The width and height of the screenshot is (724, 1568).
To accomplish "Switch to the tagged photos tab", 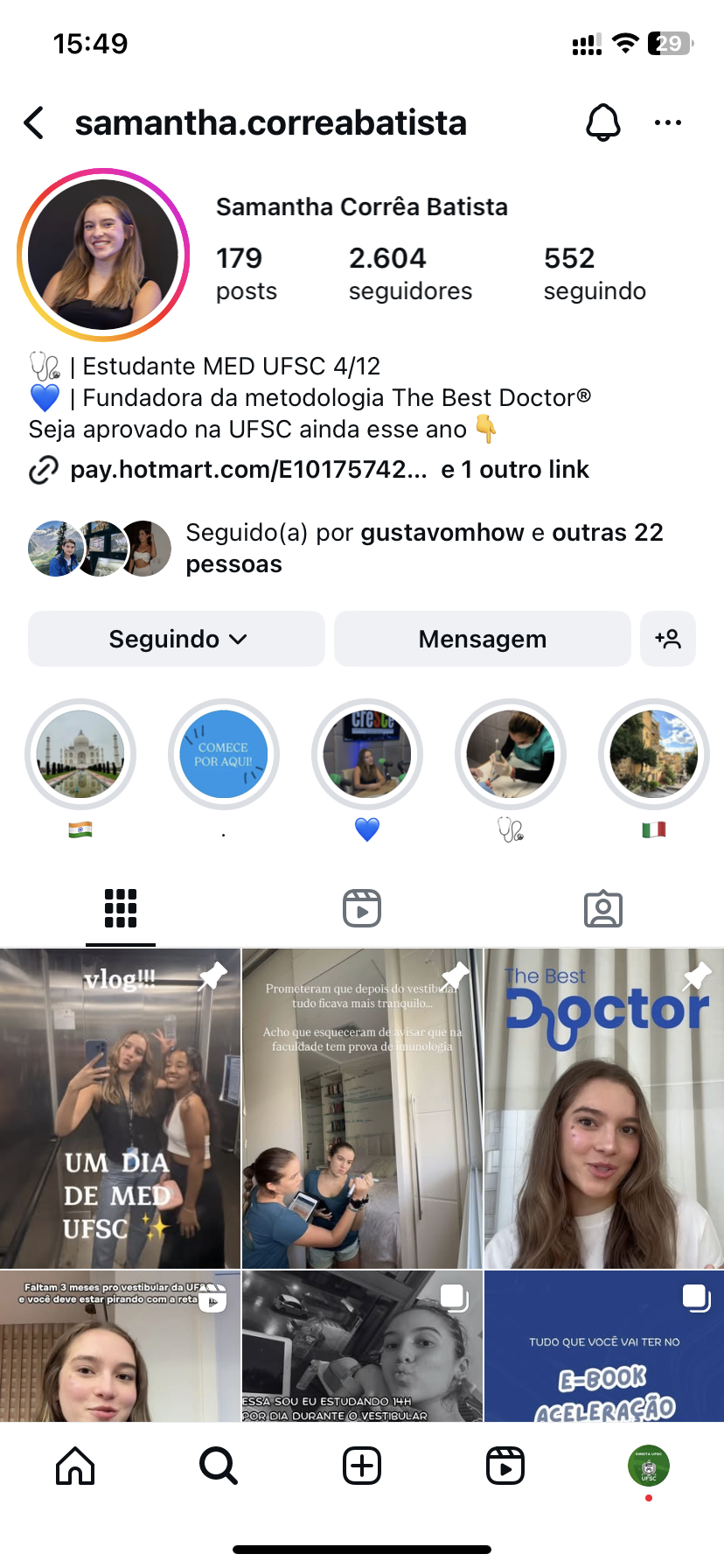I will coord(603,908).
